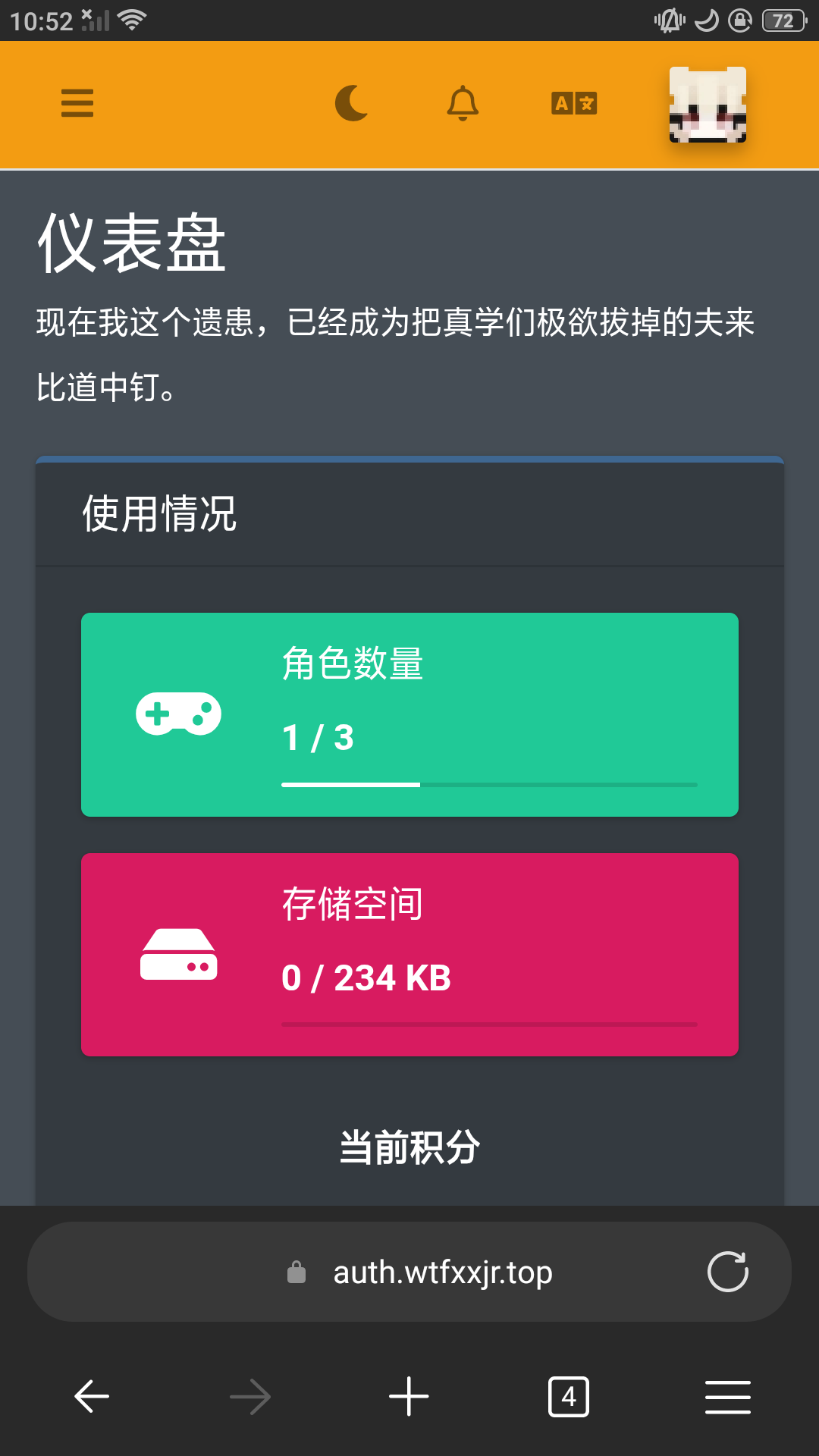819x1456 pixels.
Task: Go back to the previous page
Action: (x=92, y=1396)
